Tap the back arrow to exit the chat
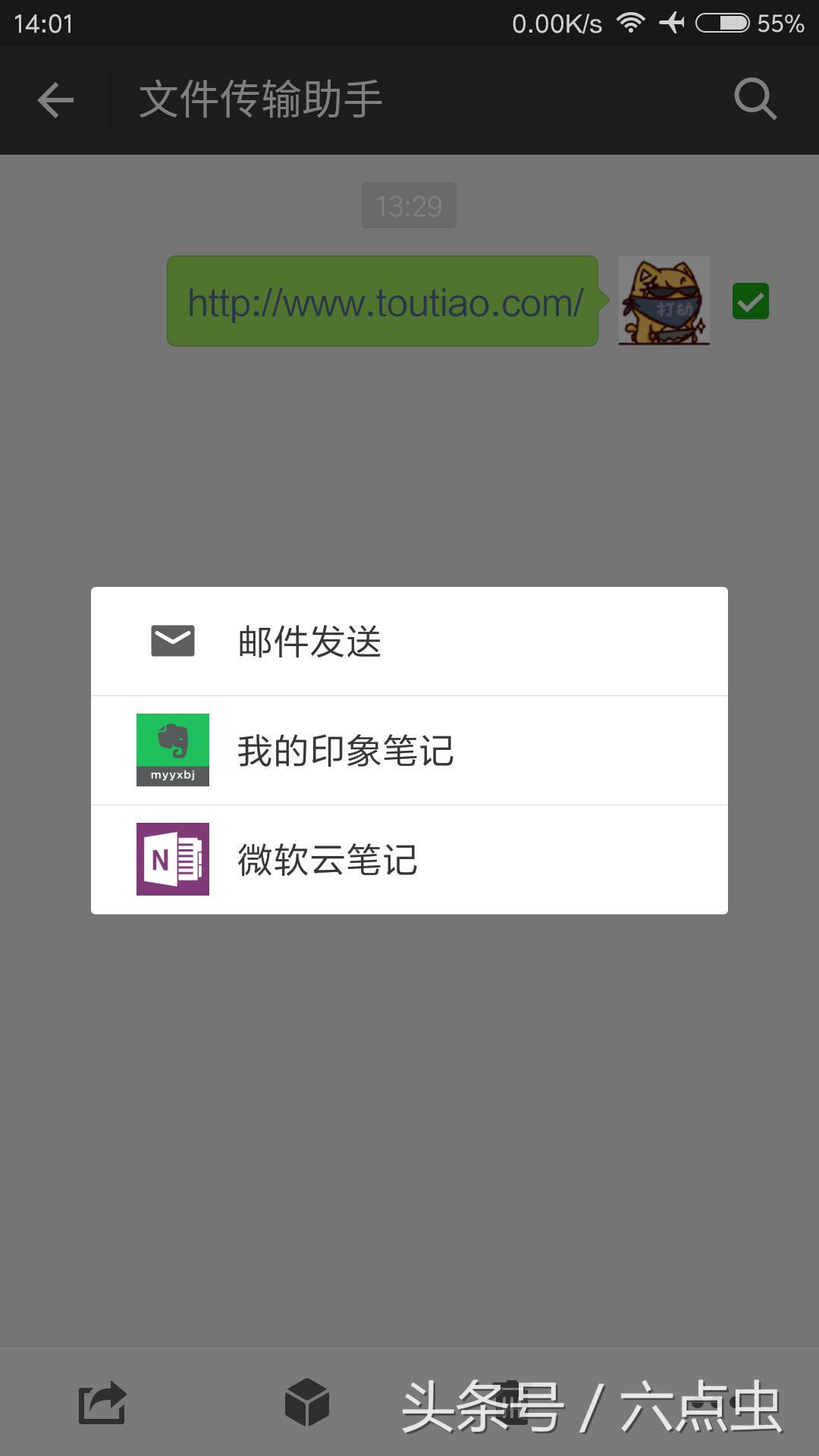This screenshot has width=819, height=1456. point(55,99)
